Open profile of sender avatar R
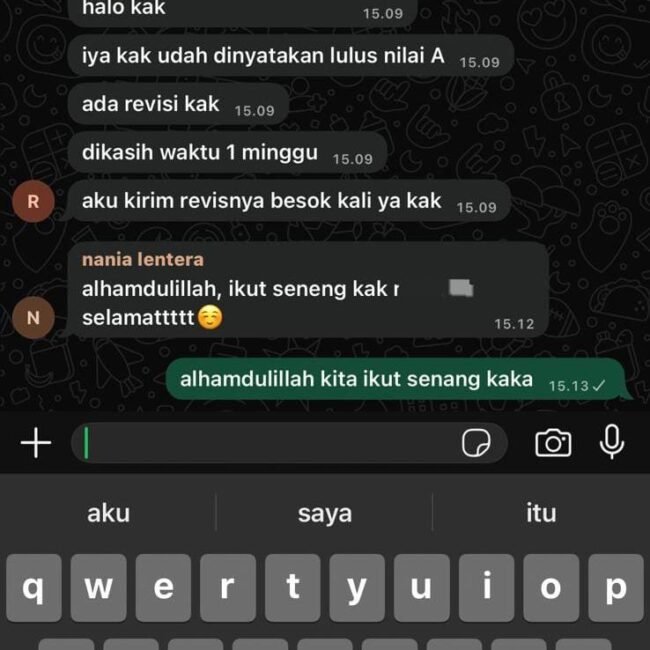This screenshot has height=650, width=650. point(33,202)
